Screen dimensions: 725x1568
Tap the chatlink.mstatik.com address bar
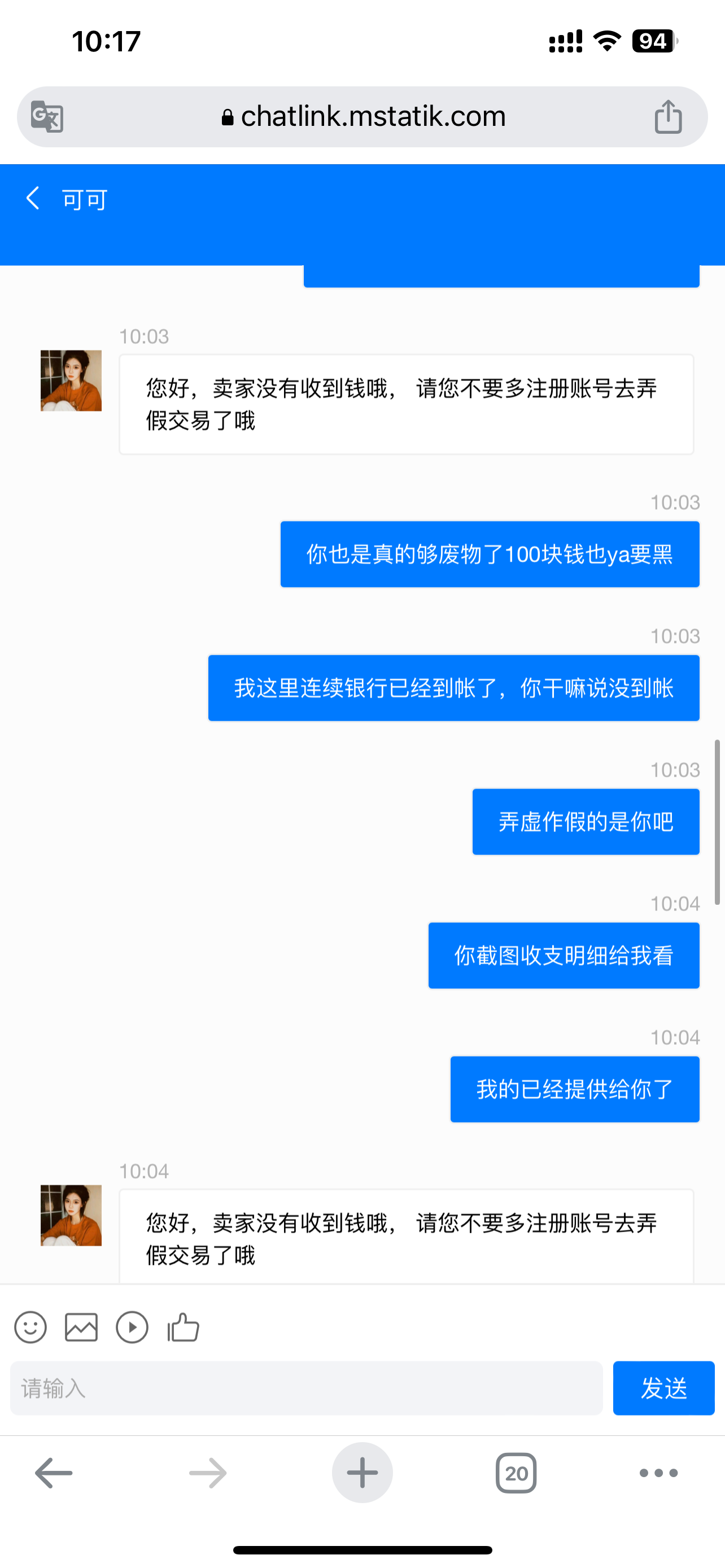(x=364, y=116)
